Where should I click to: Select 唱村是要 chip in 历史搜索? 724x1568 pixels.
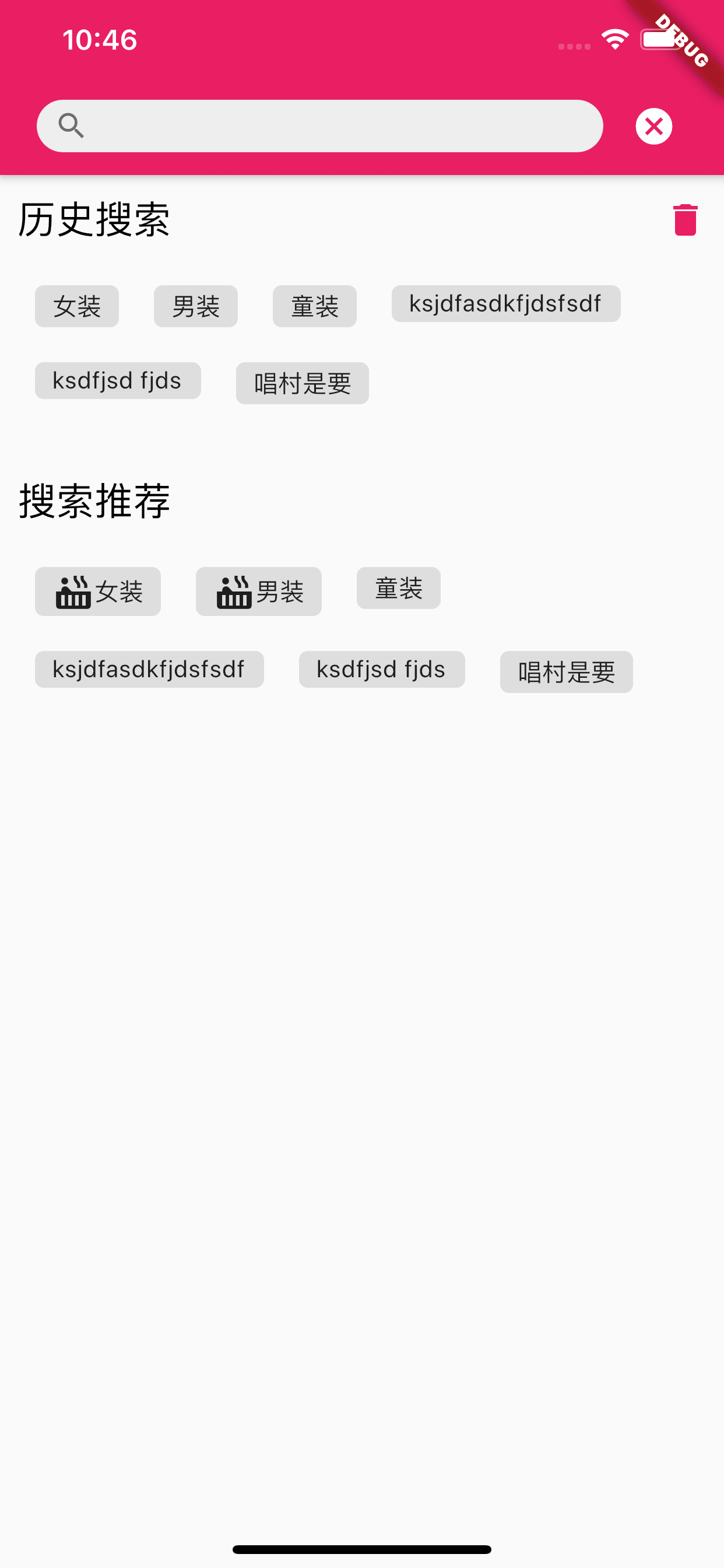(x=303, y=383)
